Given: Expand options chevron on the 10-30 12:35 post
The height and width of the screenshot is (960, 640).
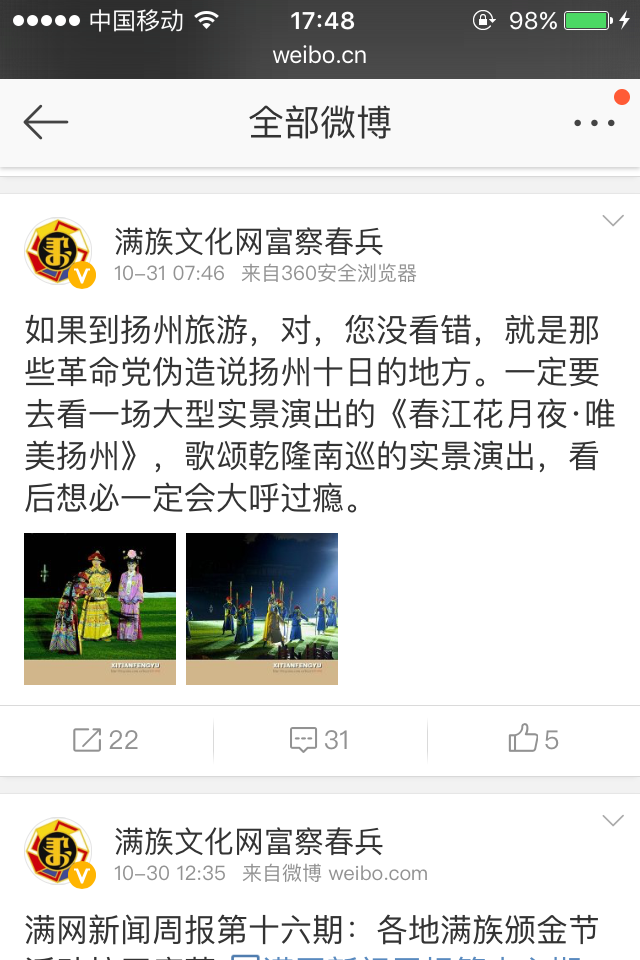Looking at the screenshot, I should (x=612, y=821).
